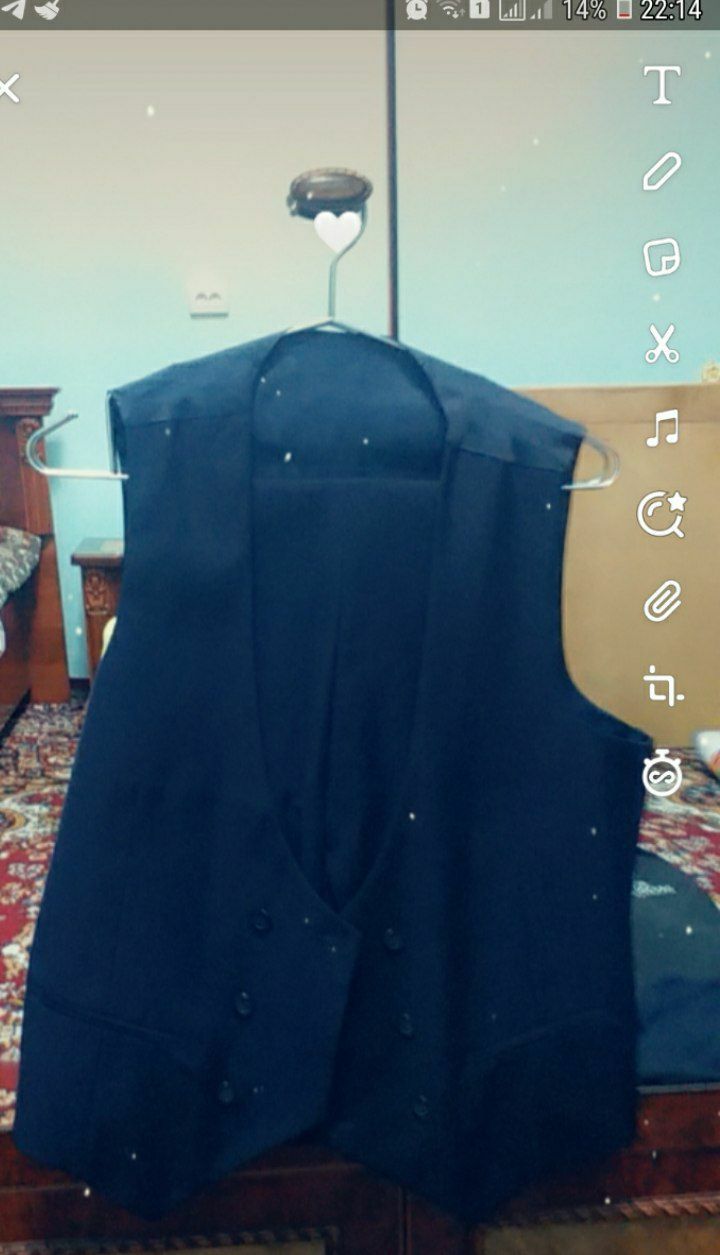Screen dimensions: 720x1255
Task: Open the sticker picker
Action: 662,258
